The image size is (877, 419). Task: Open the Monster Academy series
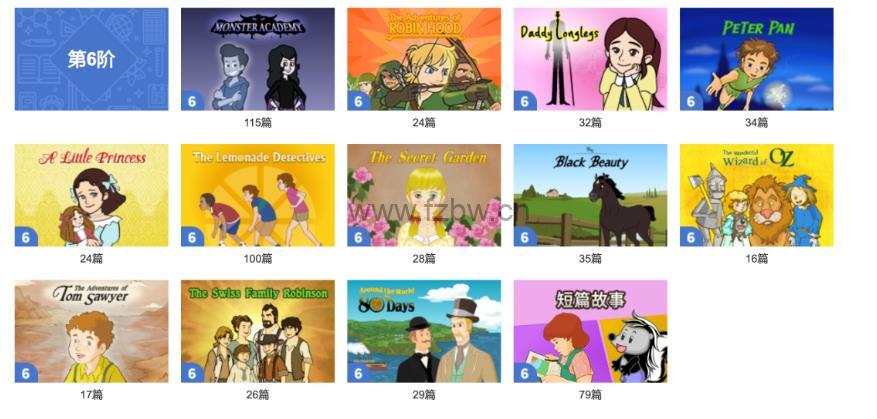click(257, 59)
